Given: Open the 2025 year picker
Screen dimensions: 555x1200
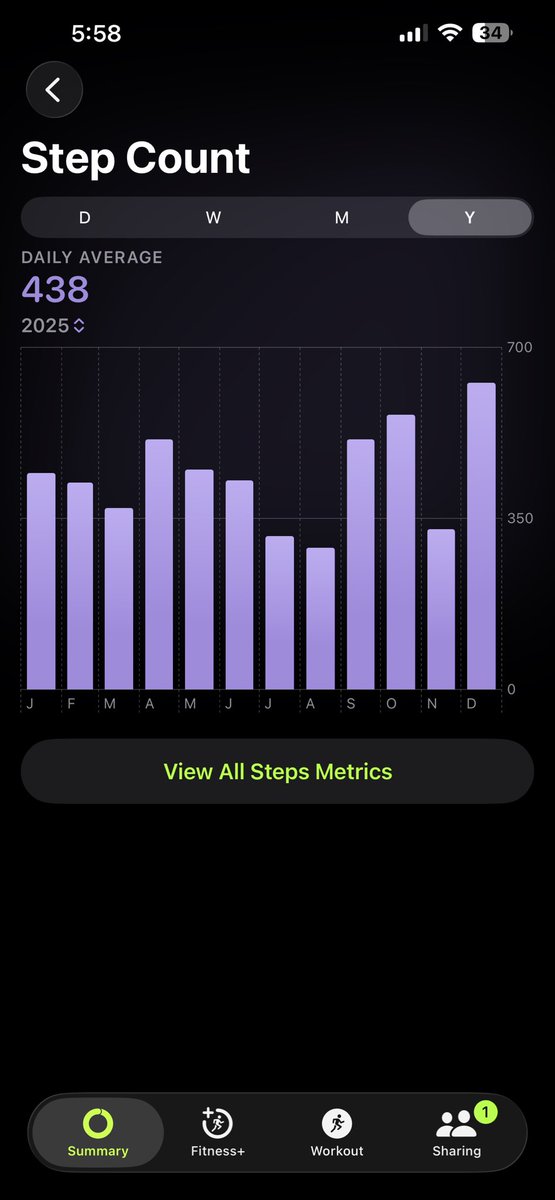Looking at the screenshot, I should tap(54, 325).
